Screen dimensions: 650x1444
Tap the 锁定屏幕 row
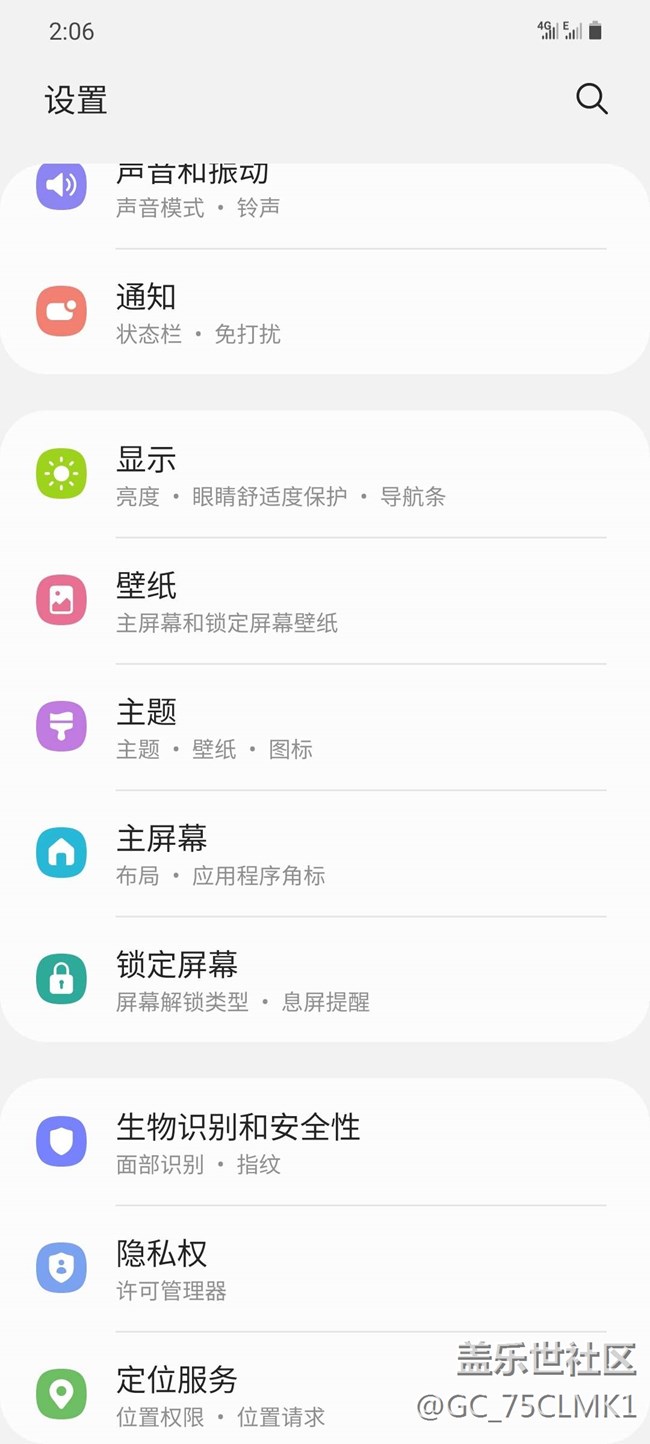[325, 979]
